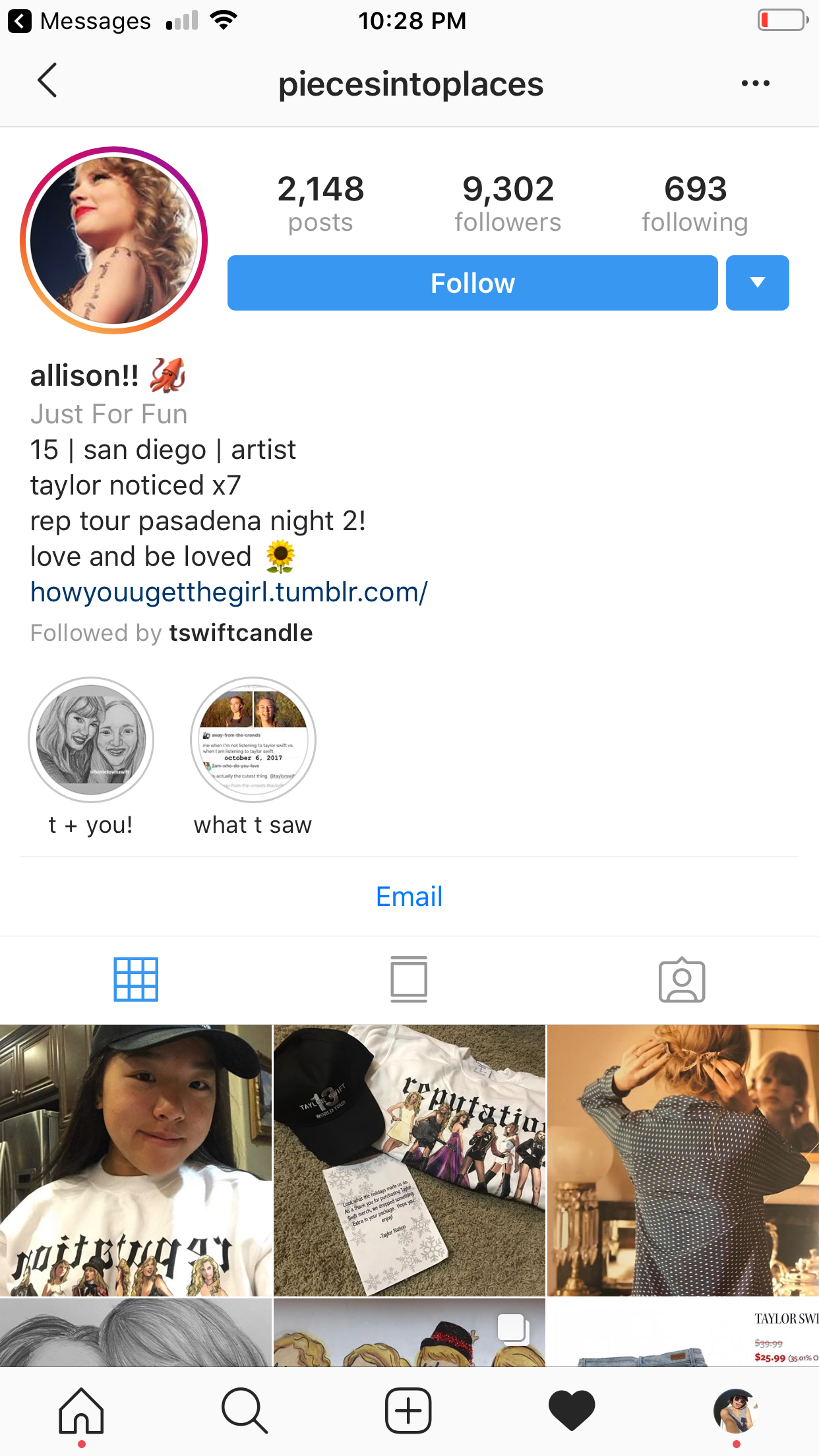This screenshot has height=1456, width=819.
Task: Go to the Home feed tab
Action: (x=81, y=1411)
